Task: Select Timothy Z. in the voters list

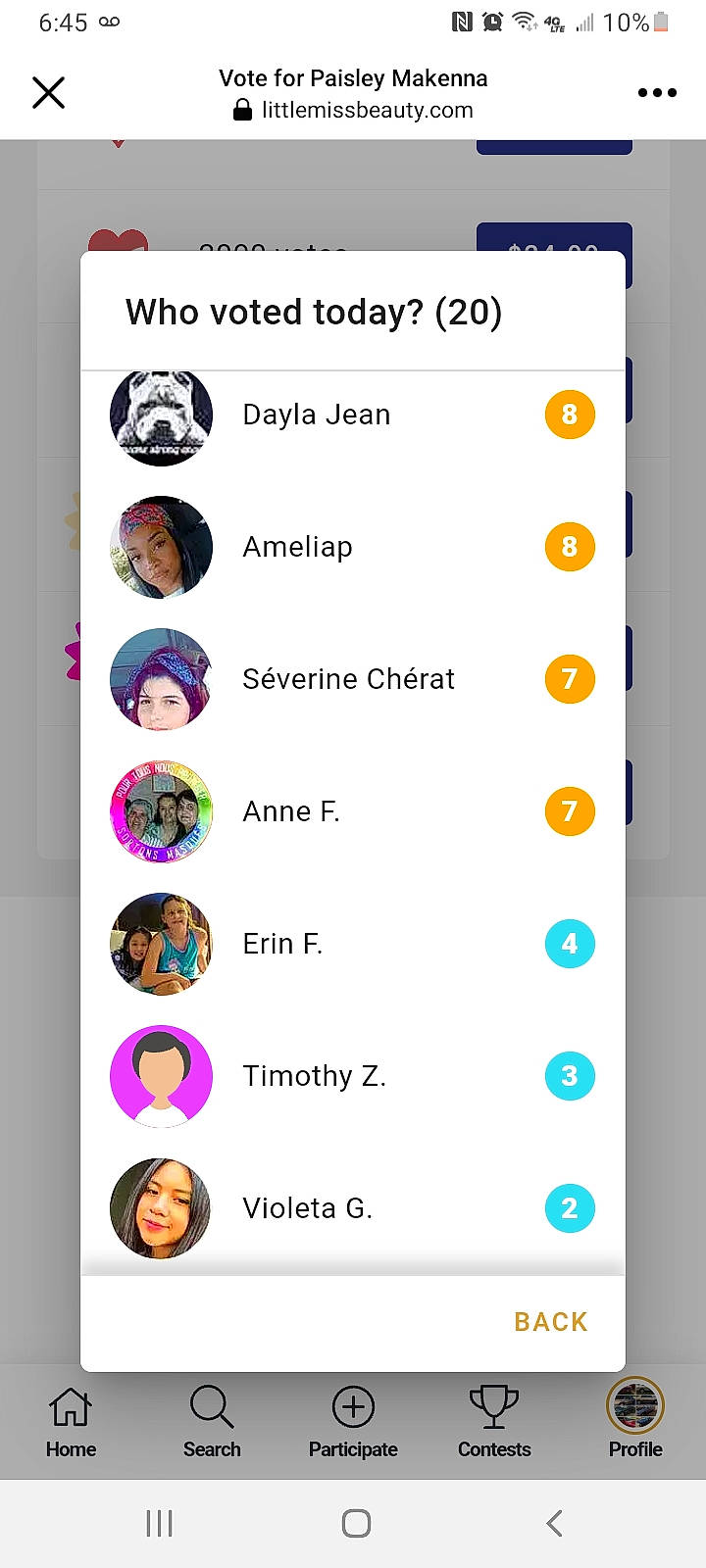Action: tap(314, 1076)
